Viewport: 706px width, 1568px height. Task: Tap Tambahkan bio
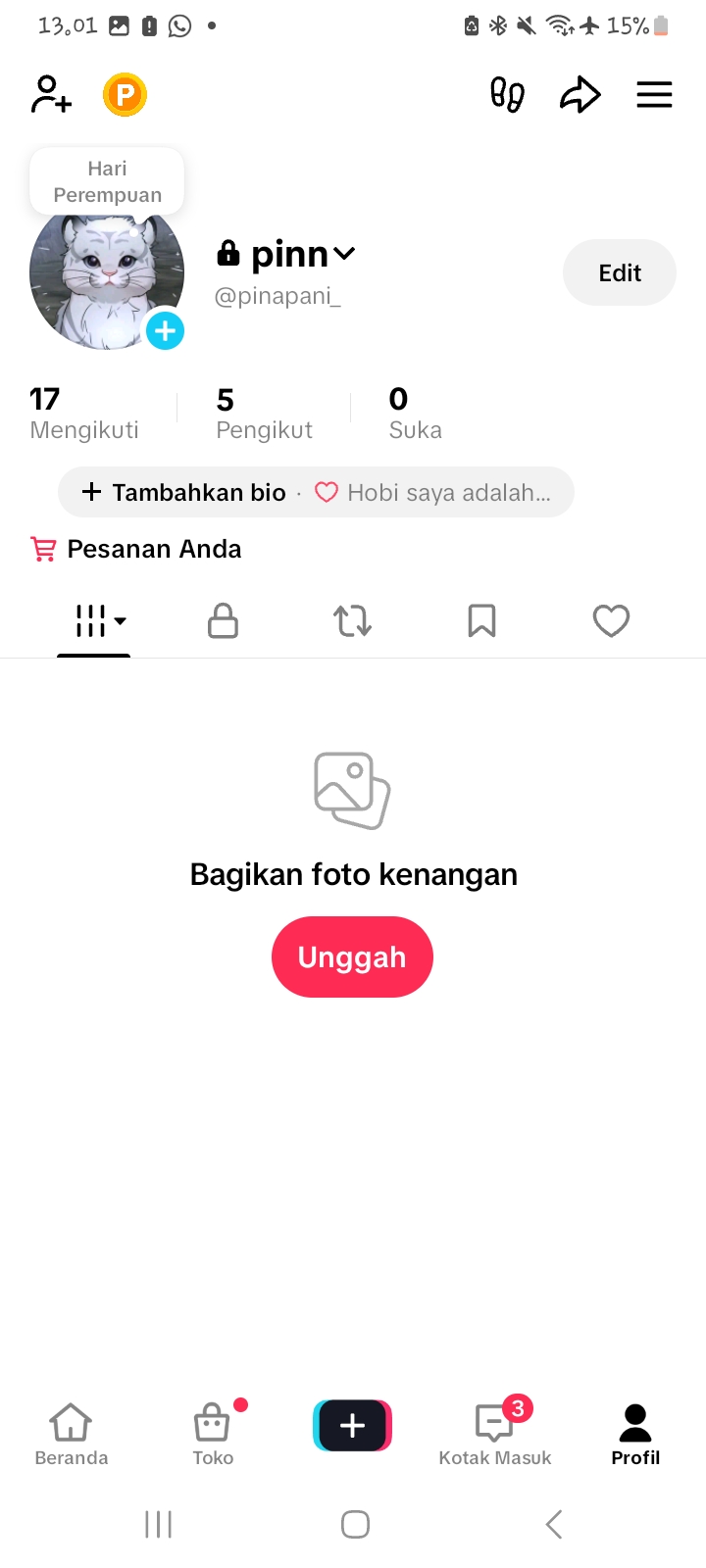click(186, 492)
